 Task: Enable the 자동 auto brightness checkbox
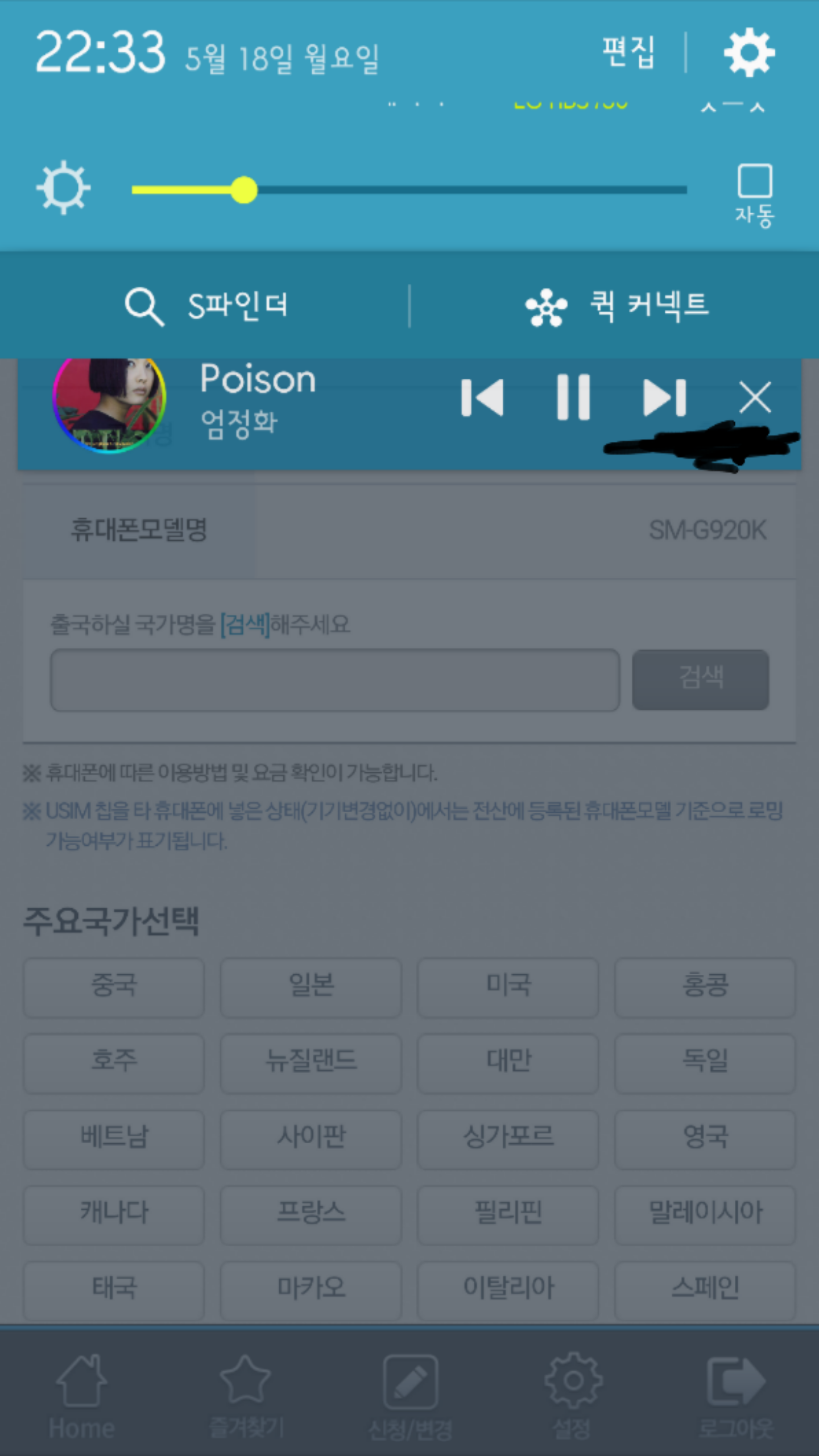coord(754,181)
